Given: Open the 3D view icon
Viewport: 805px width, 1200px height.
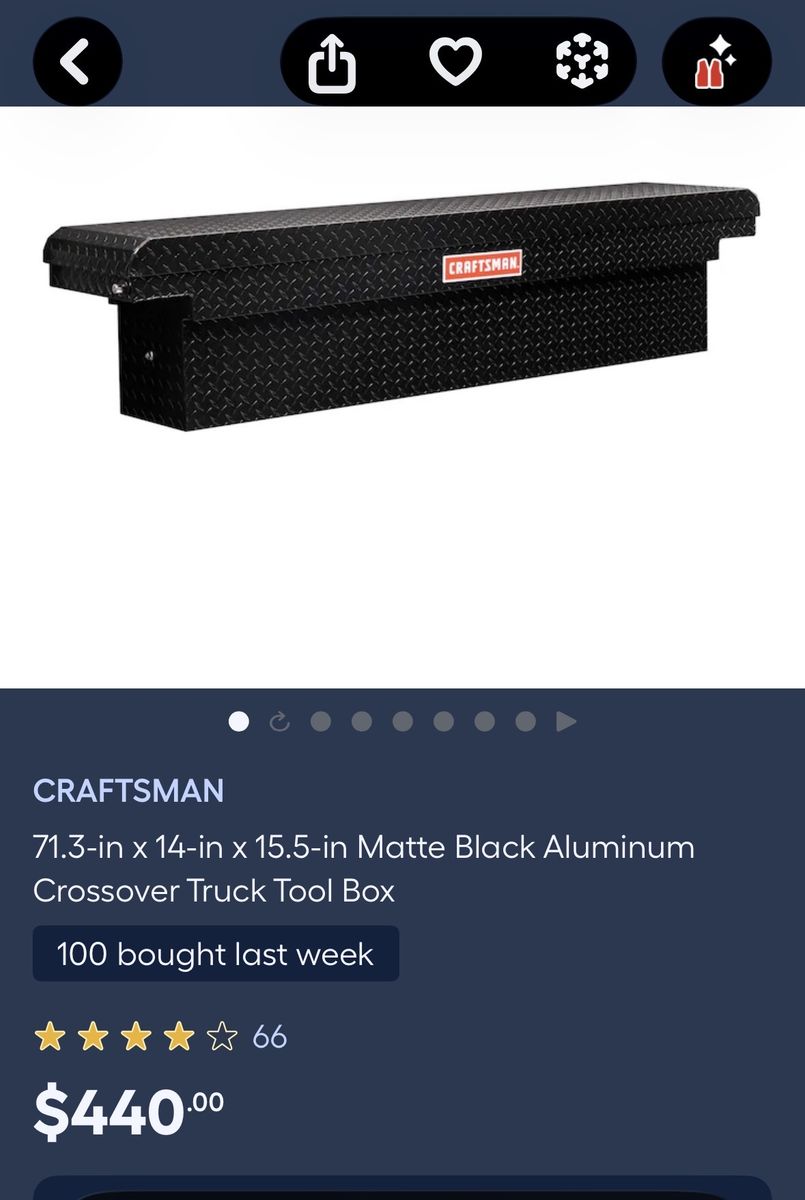Looking at the screenshot, I should [581, 62].
